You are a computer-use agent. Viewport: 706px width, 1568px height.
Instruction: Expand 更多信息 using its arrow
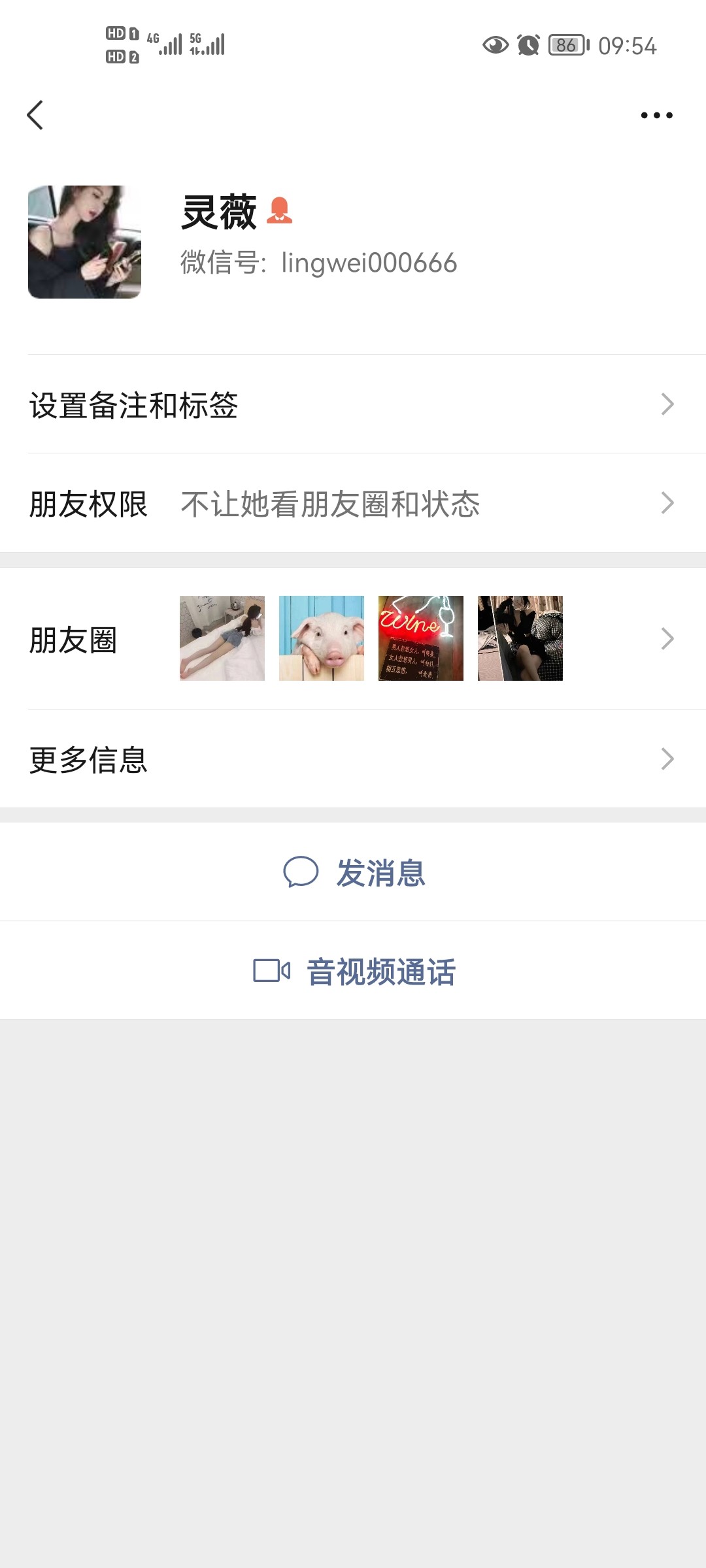pos(667,760)
